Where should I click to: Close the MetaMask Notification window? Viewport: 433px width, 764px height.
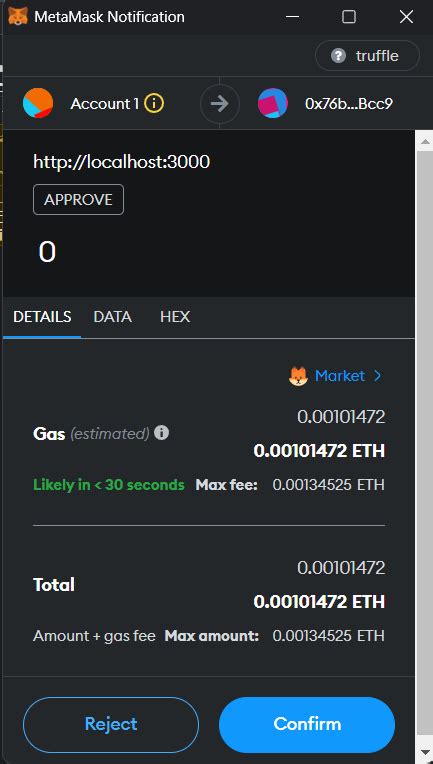406,17
